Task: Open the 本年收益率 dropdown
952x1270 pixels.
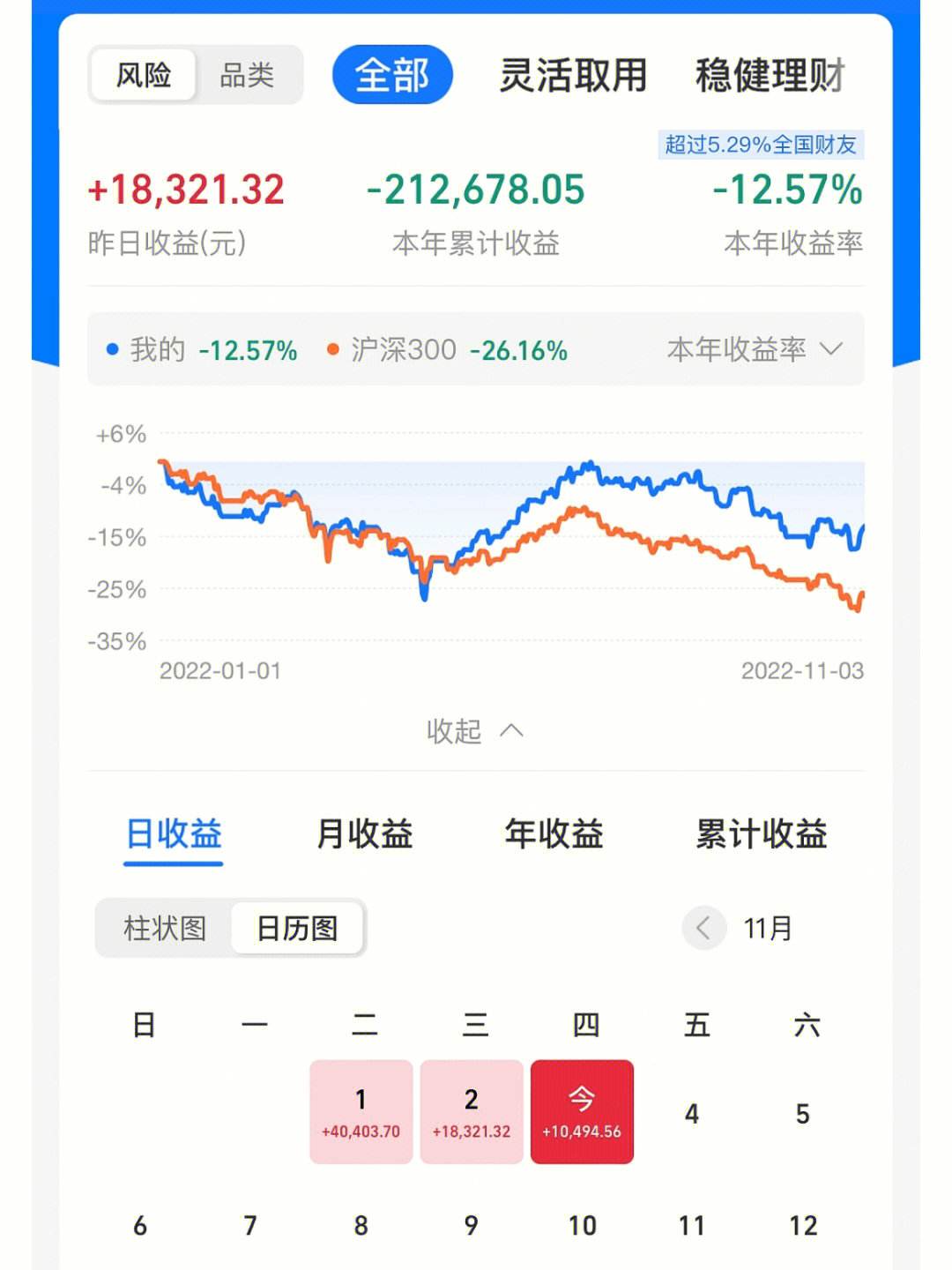Action: pos(754,349)
